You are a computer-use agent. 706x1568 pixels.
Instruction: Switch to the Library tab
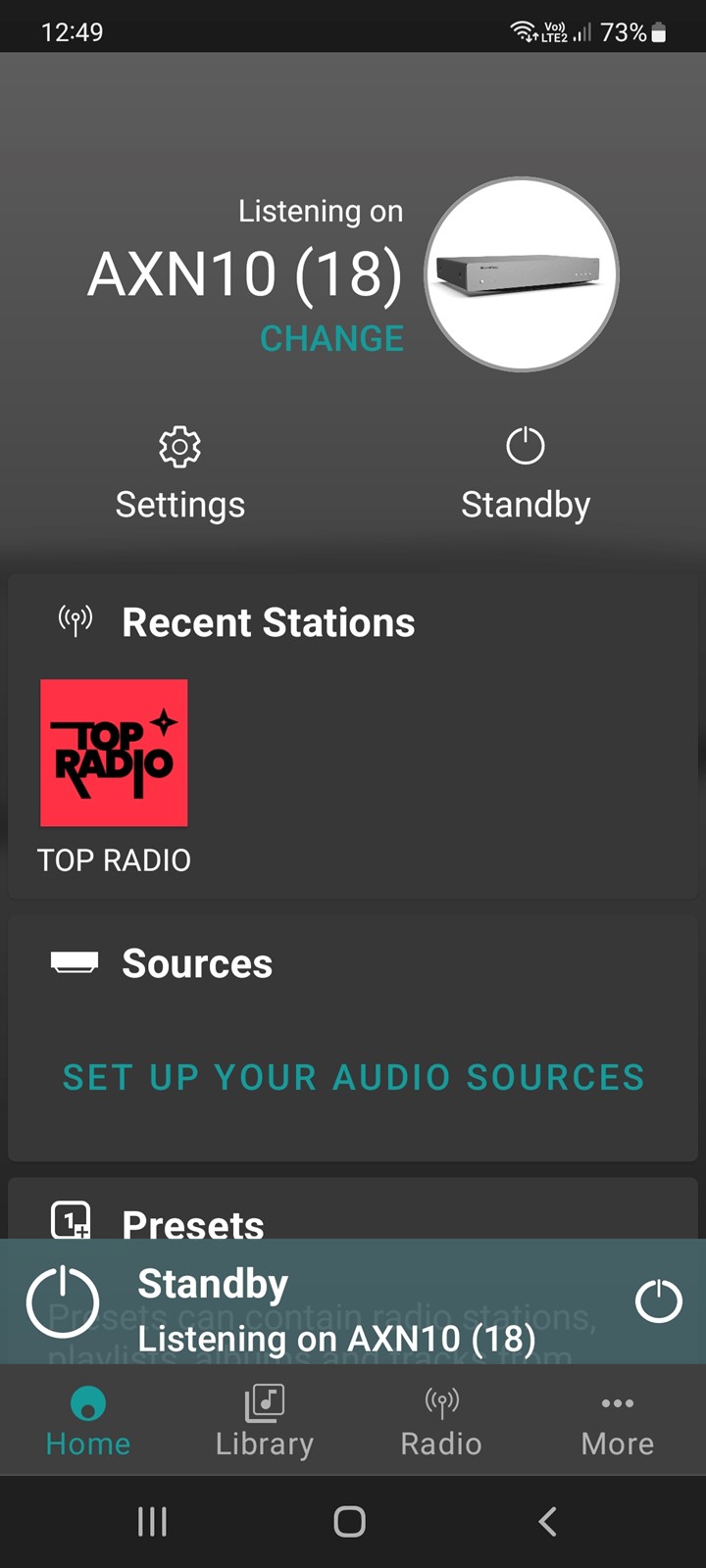coord(265,1421)
